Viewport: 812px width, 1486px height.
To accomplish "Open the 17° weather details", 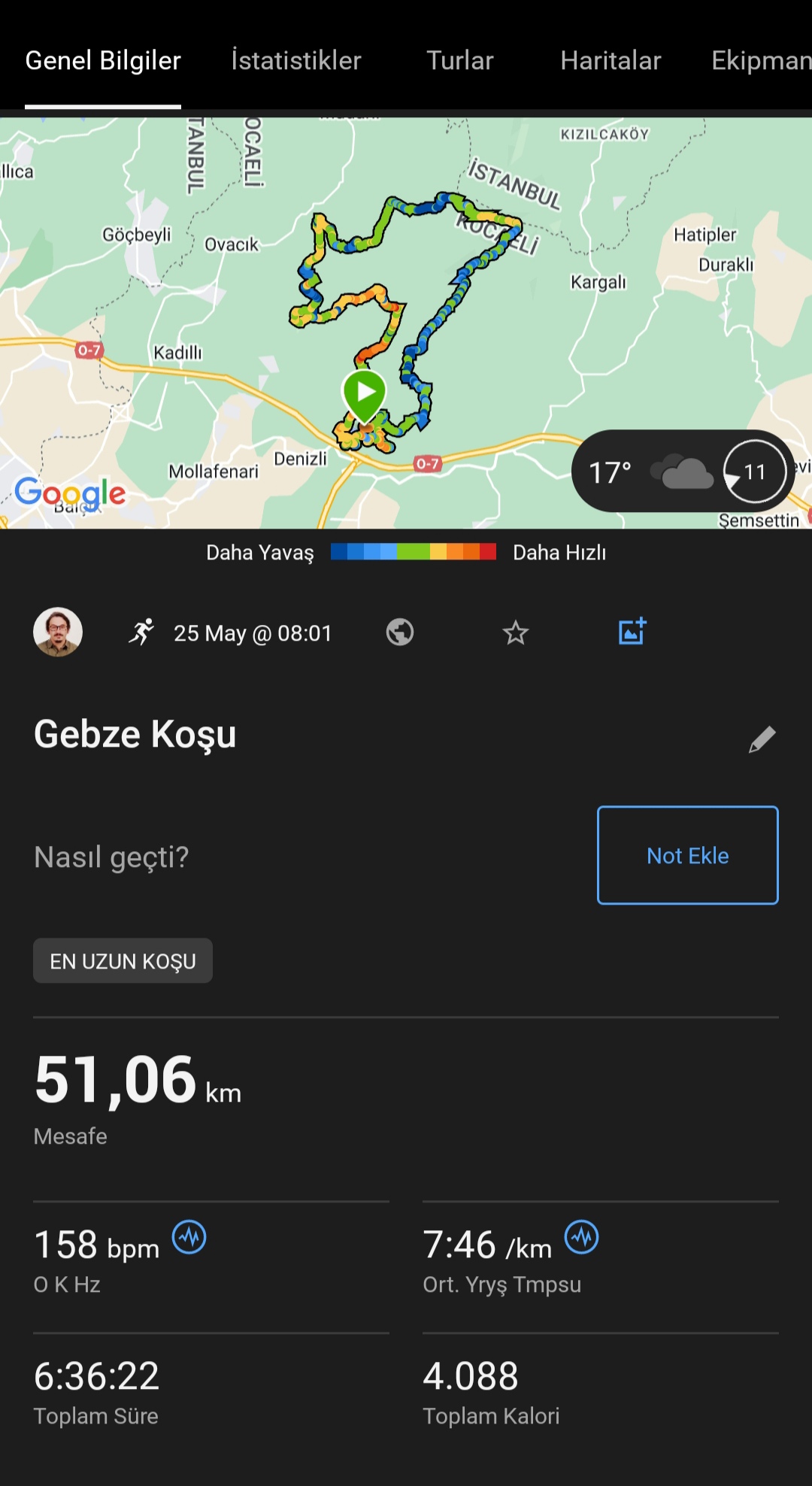I will (683, 472).
